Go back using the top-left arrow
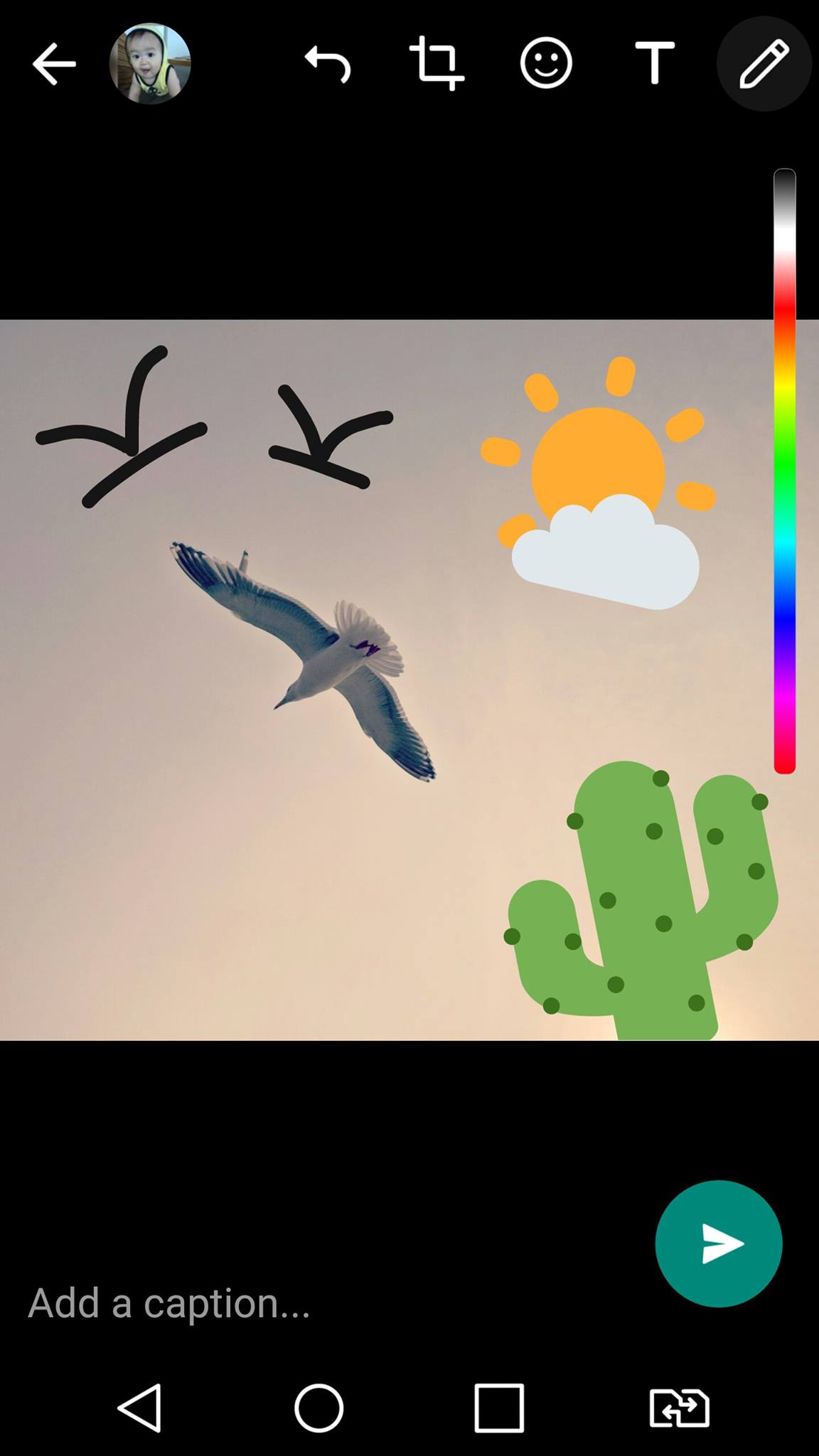Image resolution: width=819 pixels, height=1456 pixels. click(54, 64)
